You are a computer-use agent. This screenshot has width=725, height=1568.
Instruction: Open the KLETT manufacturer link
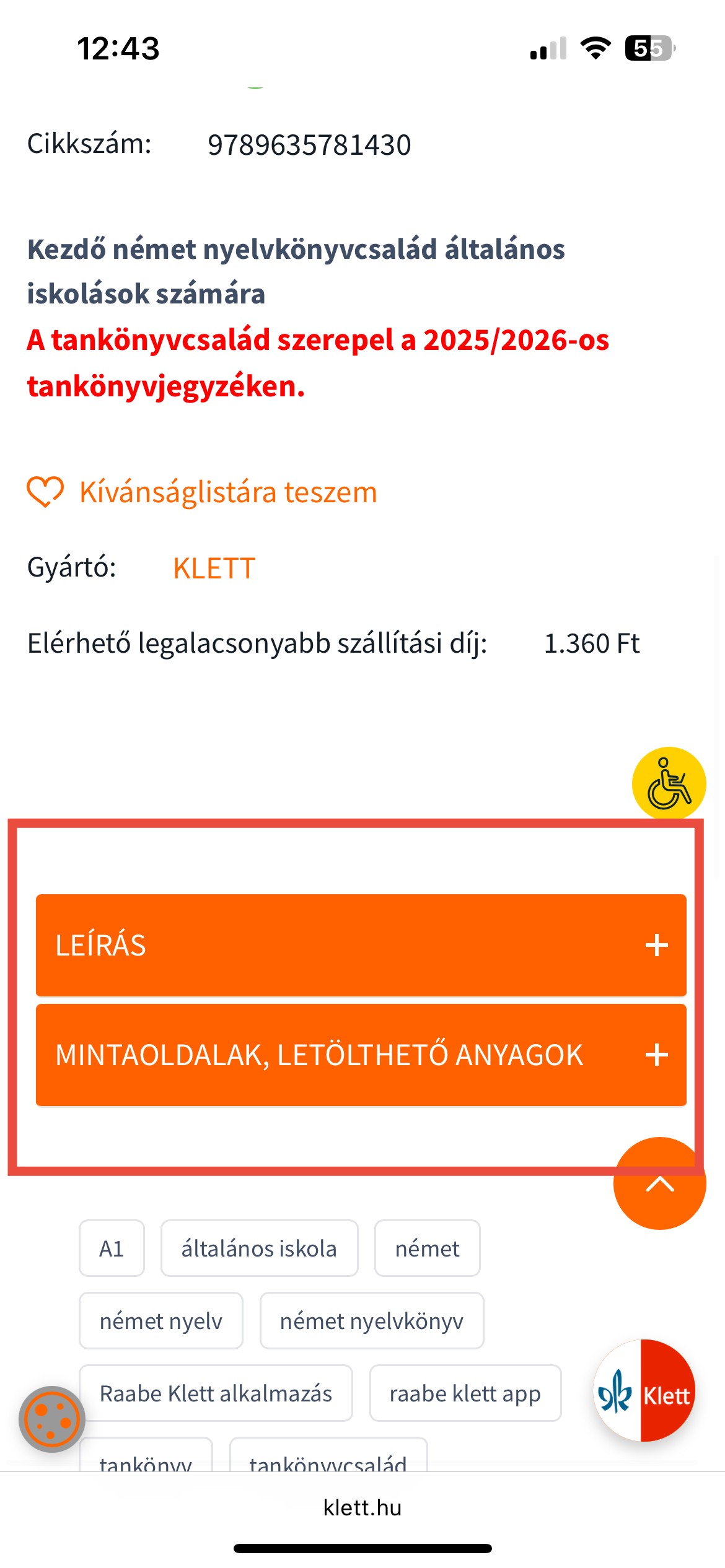[214, 568]
